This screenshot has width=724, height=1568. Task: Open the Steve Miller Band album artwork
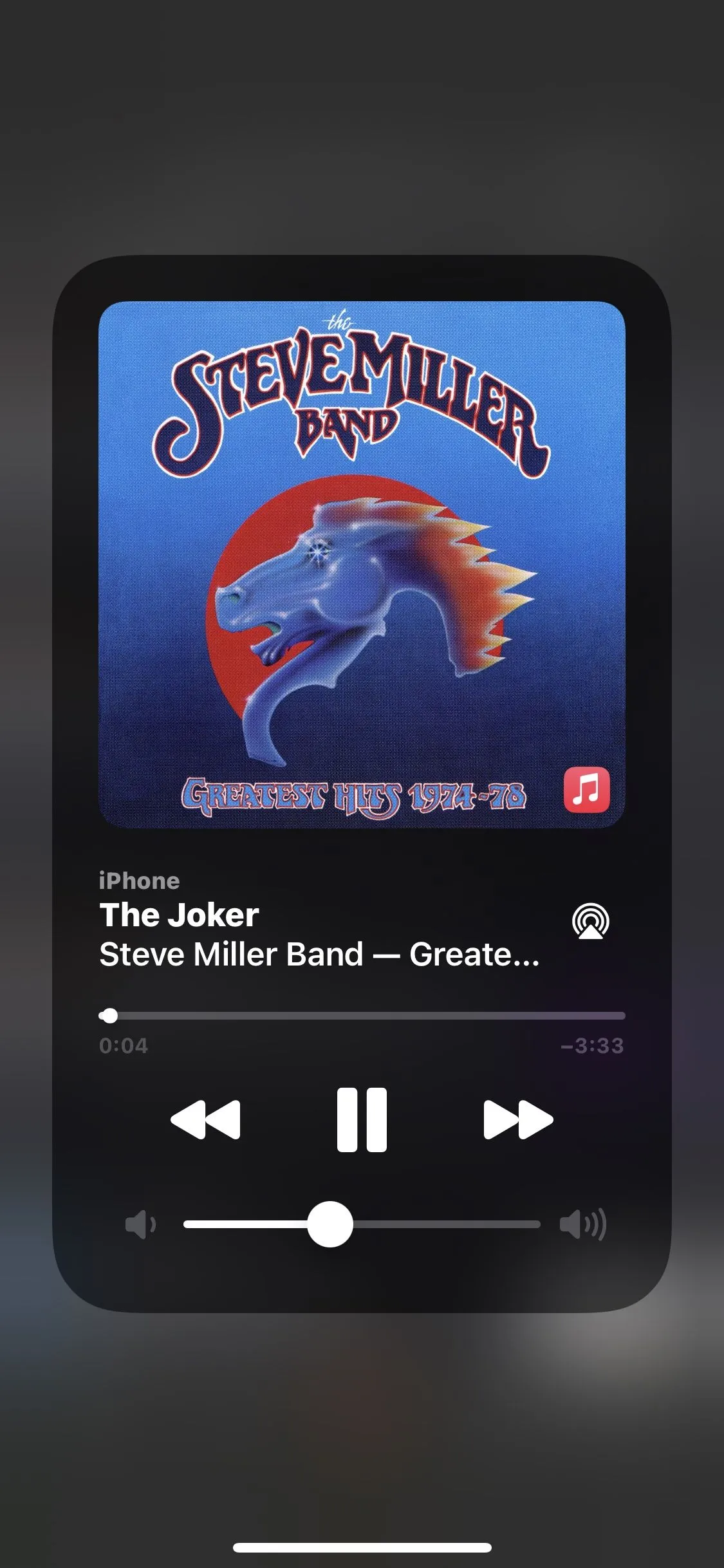click(x=362, y=564)
